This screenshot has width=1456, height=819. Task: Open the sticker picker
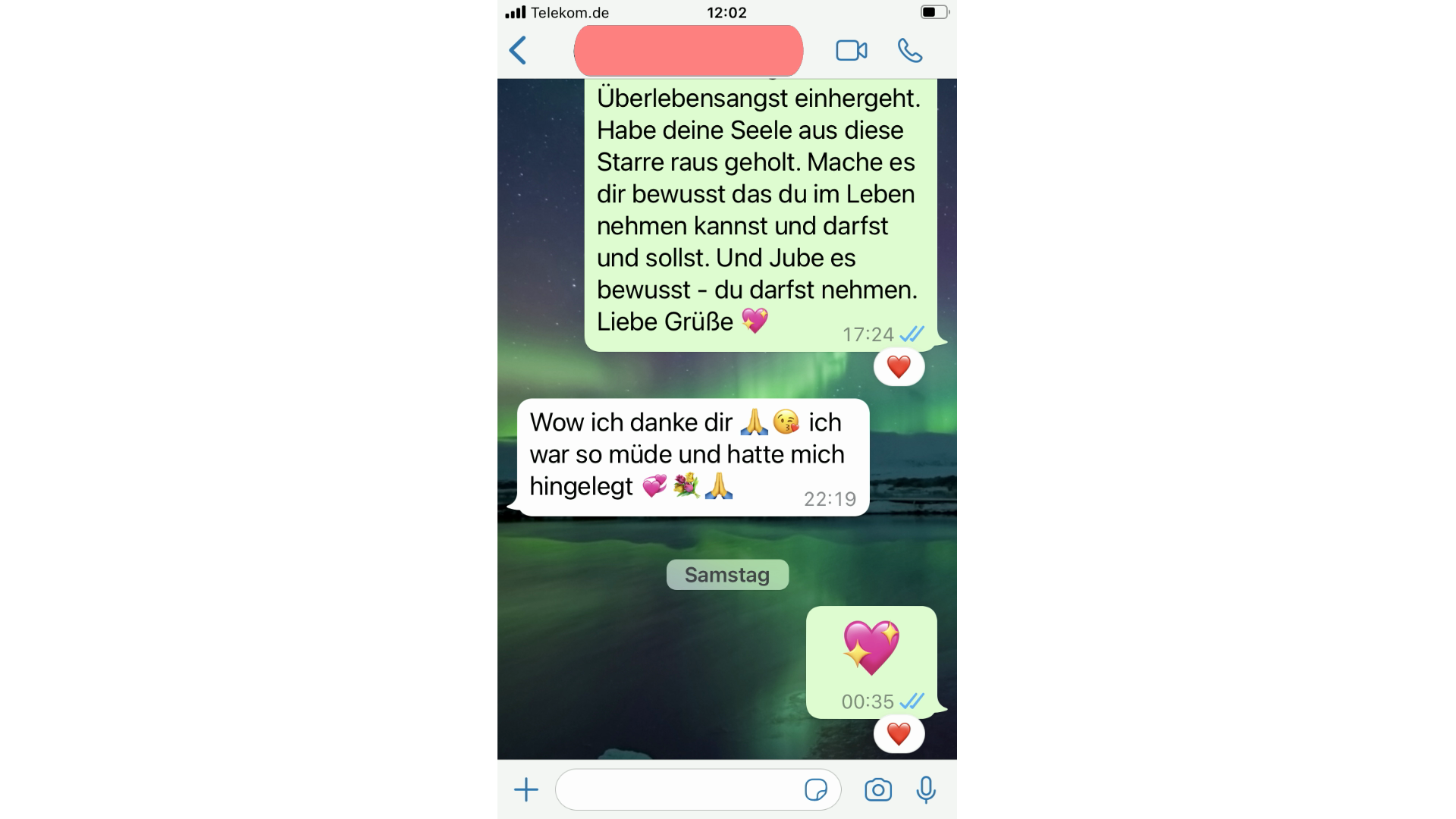pyautogui.click(x=815, y=790)
